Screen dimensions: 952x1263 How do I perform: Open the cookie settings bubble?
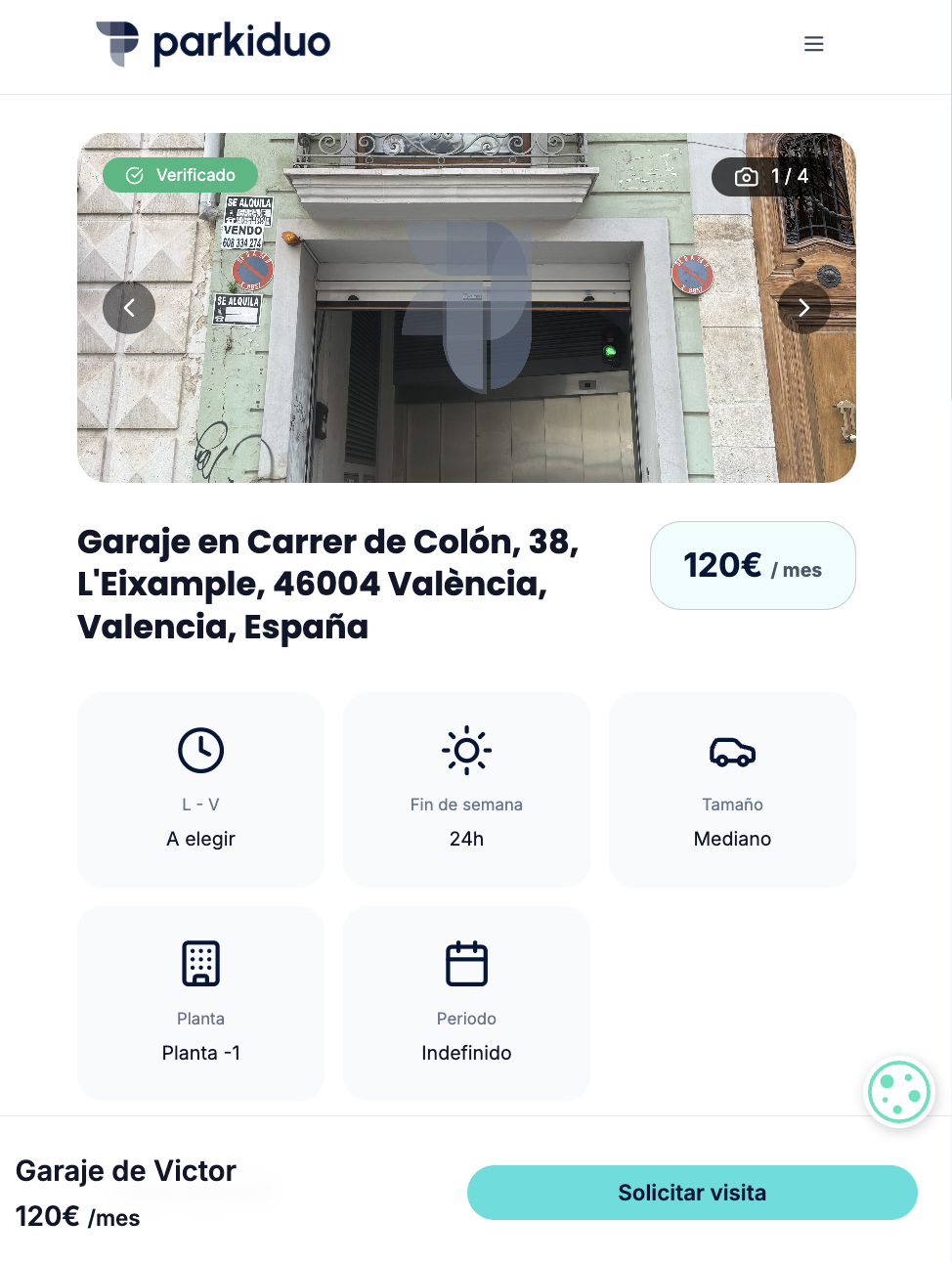(x=899, y=1092)
